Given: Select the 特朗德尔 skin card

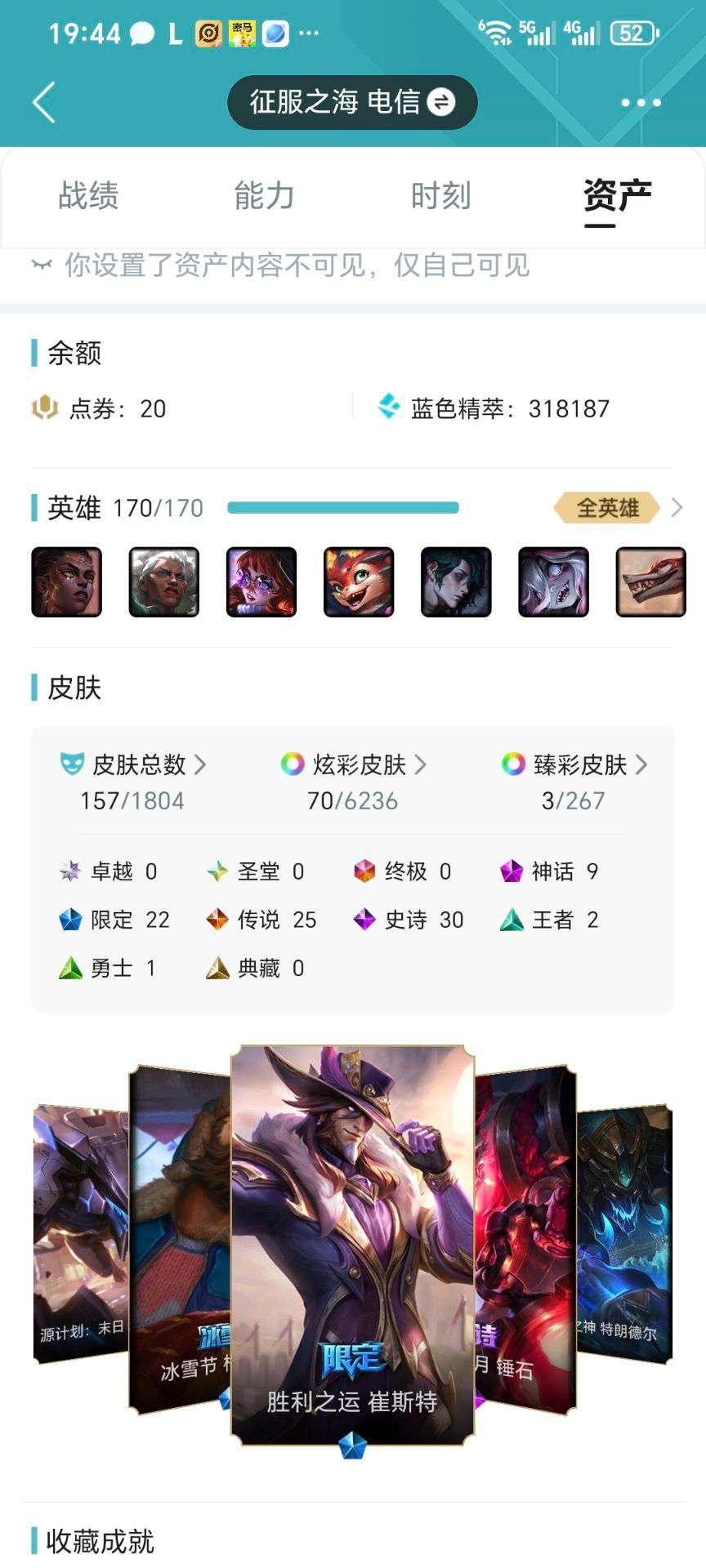Looking at the screenshot, I should [624, 1235].
